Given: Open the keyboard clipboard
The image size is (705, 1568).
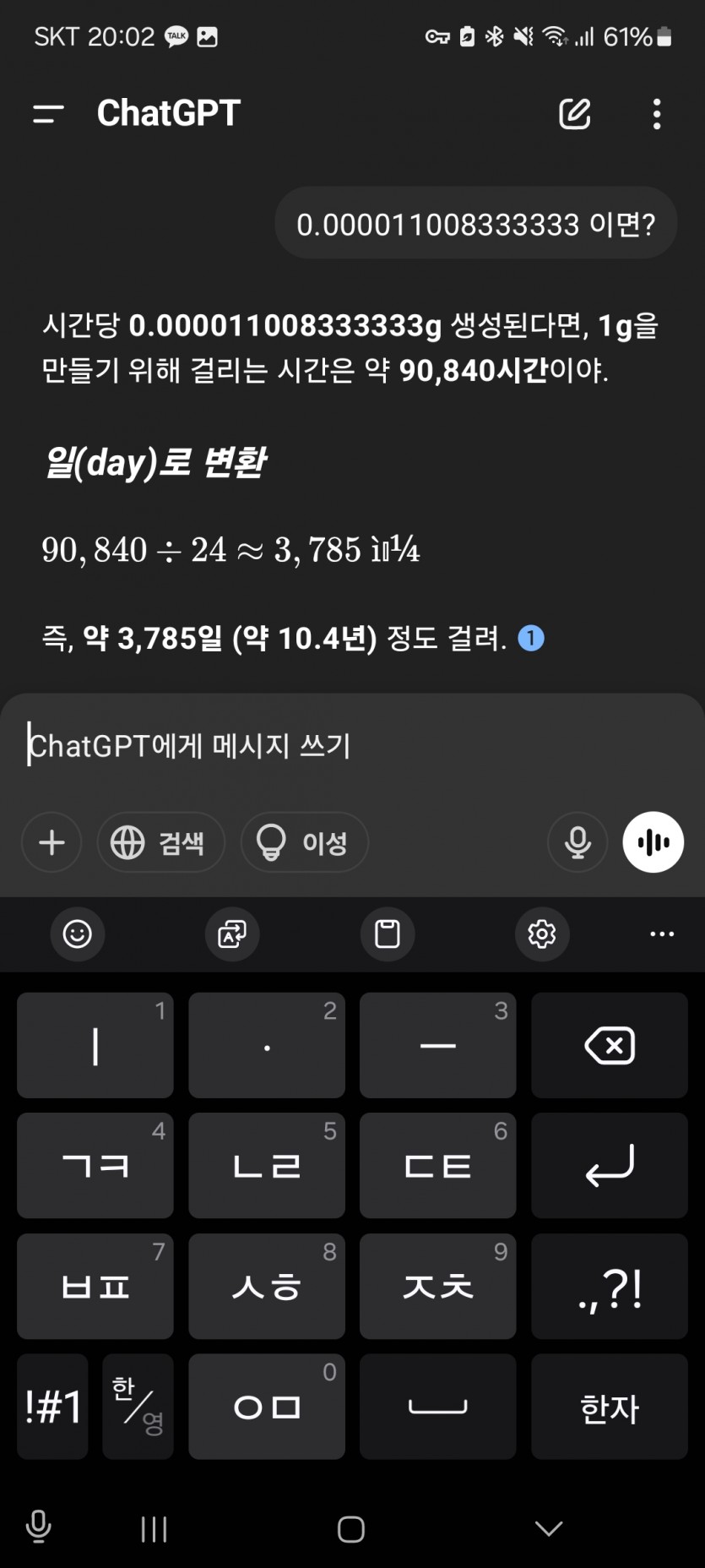Looking at the screenshot, I should tap(388, 934).
